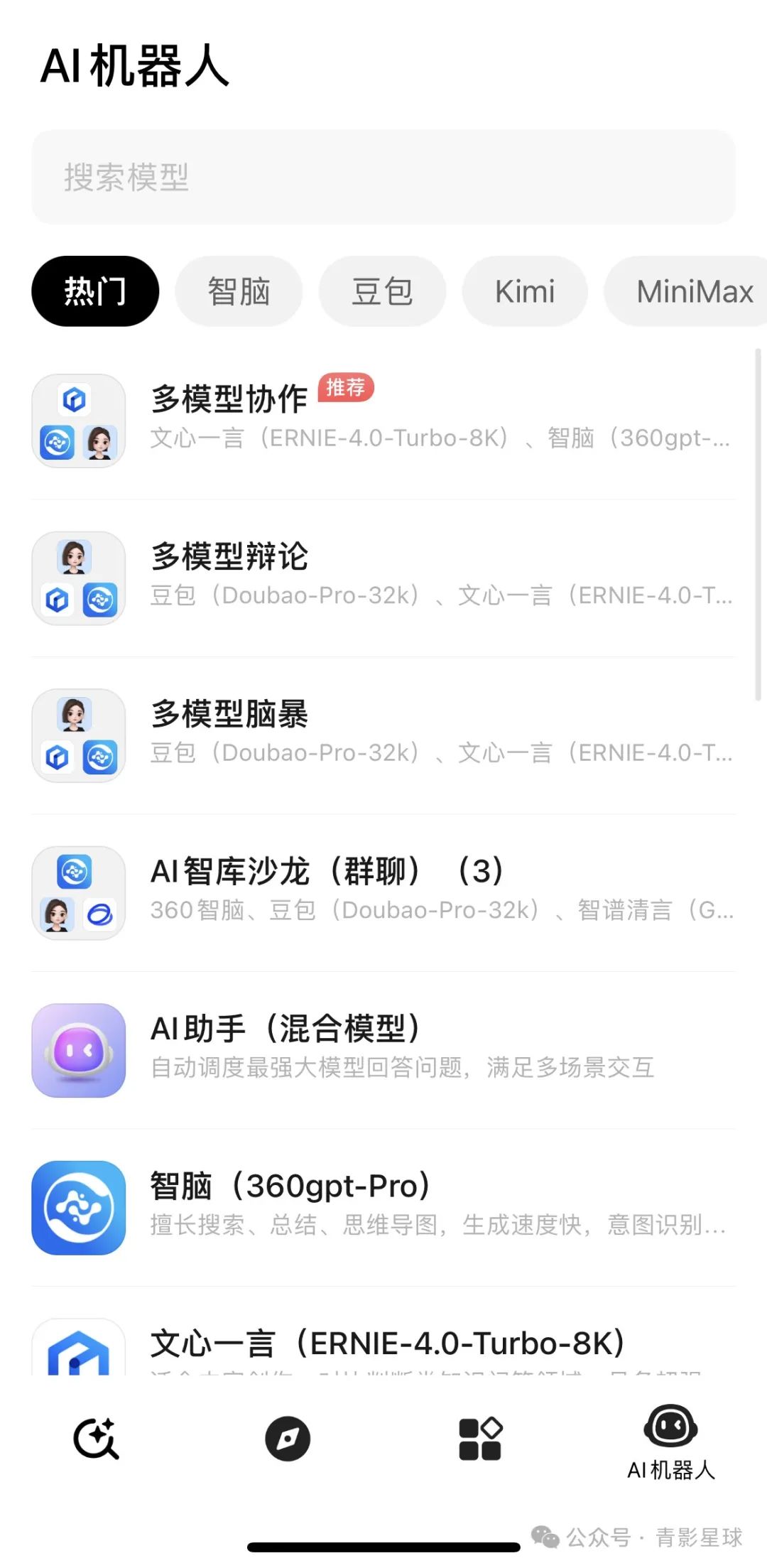Tap the apps grid icon in bottom navigation

tap(479, 1440)
